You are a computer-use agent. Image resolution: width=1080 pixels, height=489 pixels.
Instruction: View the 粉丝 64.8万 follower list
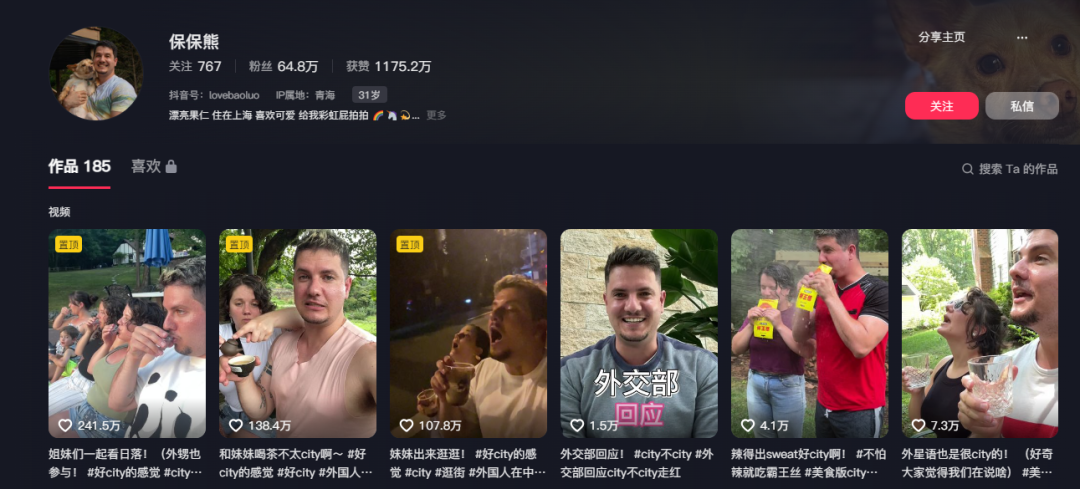(x=283, y=66)
